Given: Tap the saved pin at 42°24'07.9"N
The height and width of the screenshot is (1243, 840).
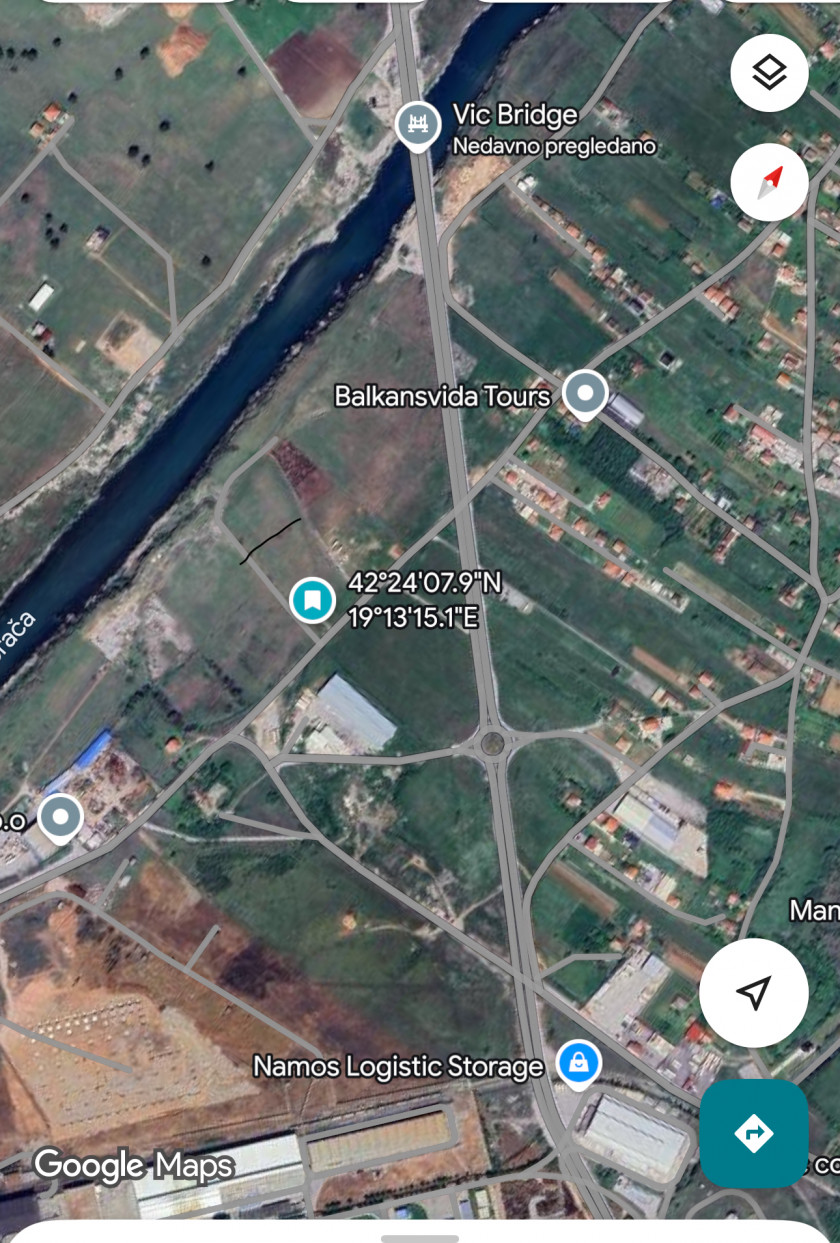Looking at the screenshot, I should click(x=313, y=600).
